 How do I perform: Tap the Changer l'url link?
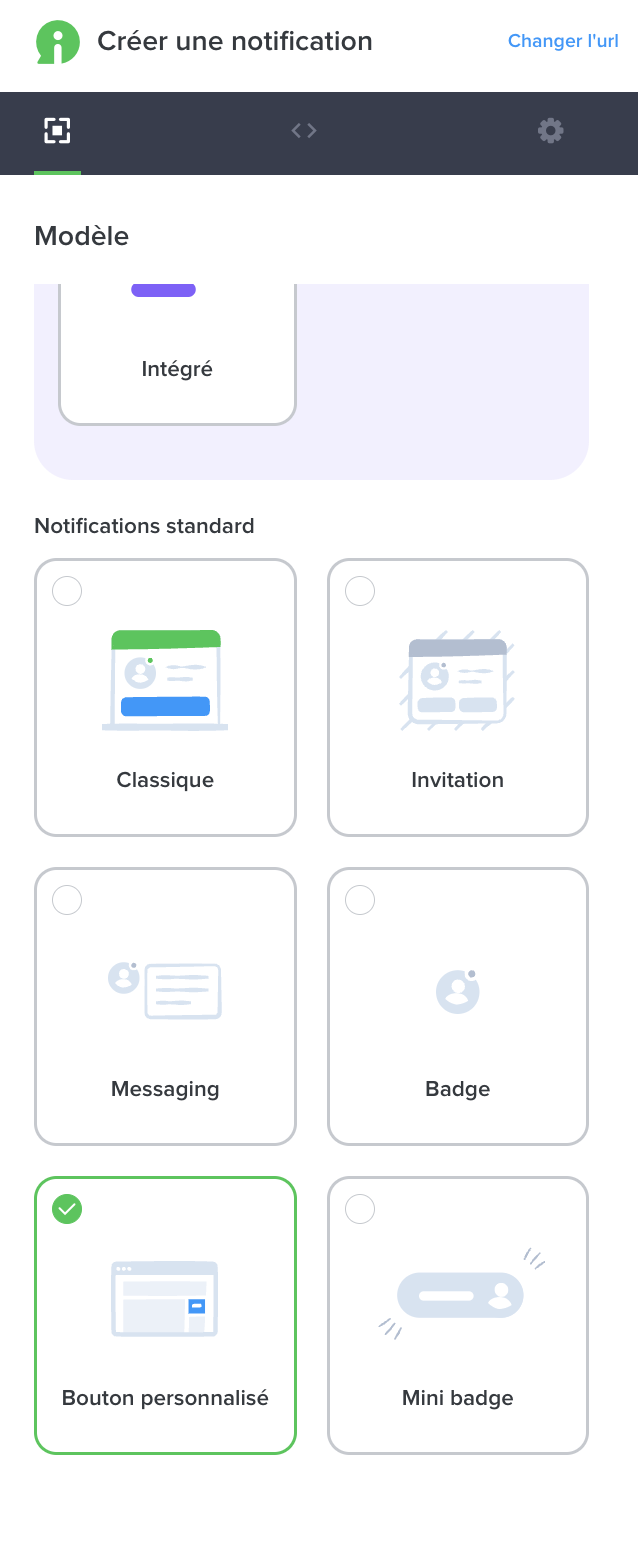[x=563, y=41]
